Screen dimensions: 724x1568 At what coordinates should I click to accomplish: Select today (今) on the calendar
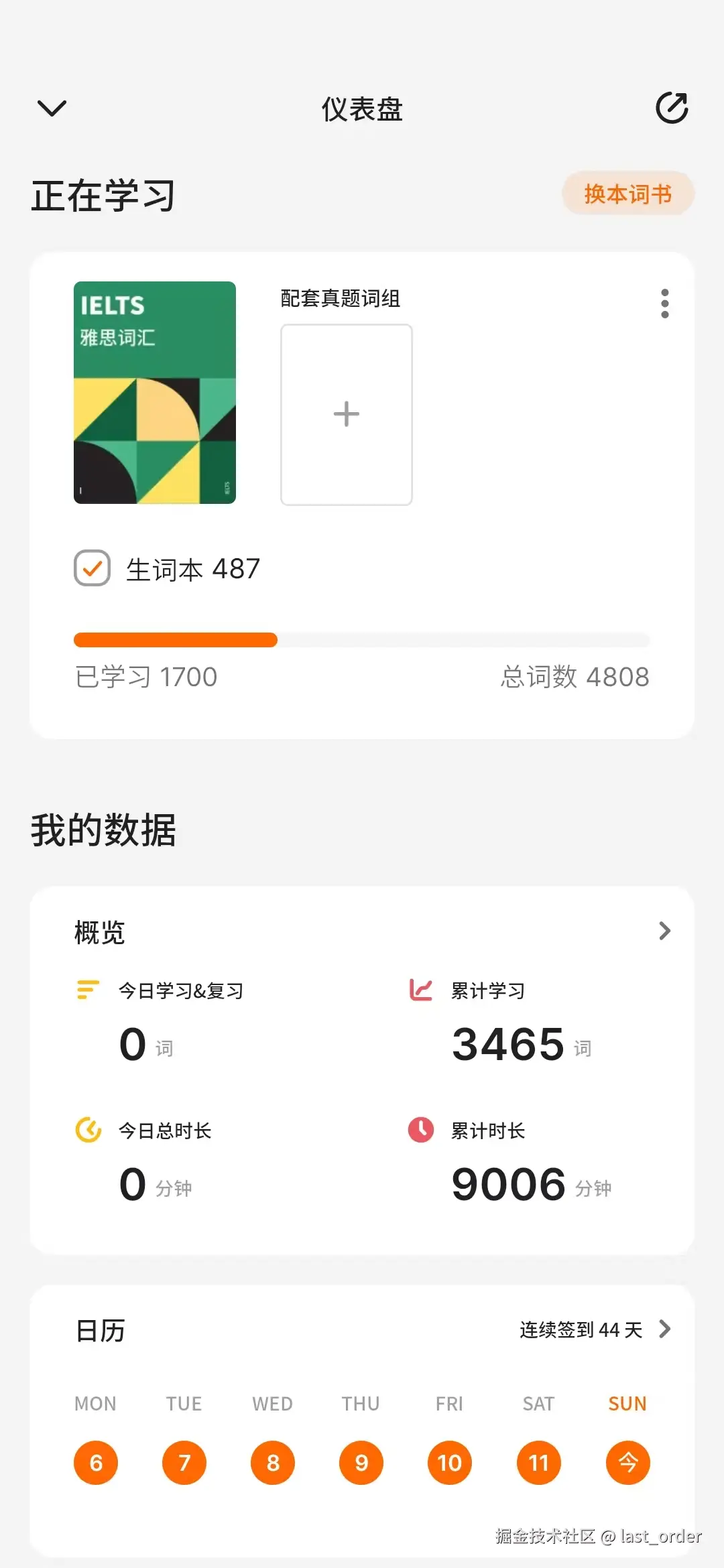pyautogui.click(x=627, y=1463)
